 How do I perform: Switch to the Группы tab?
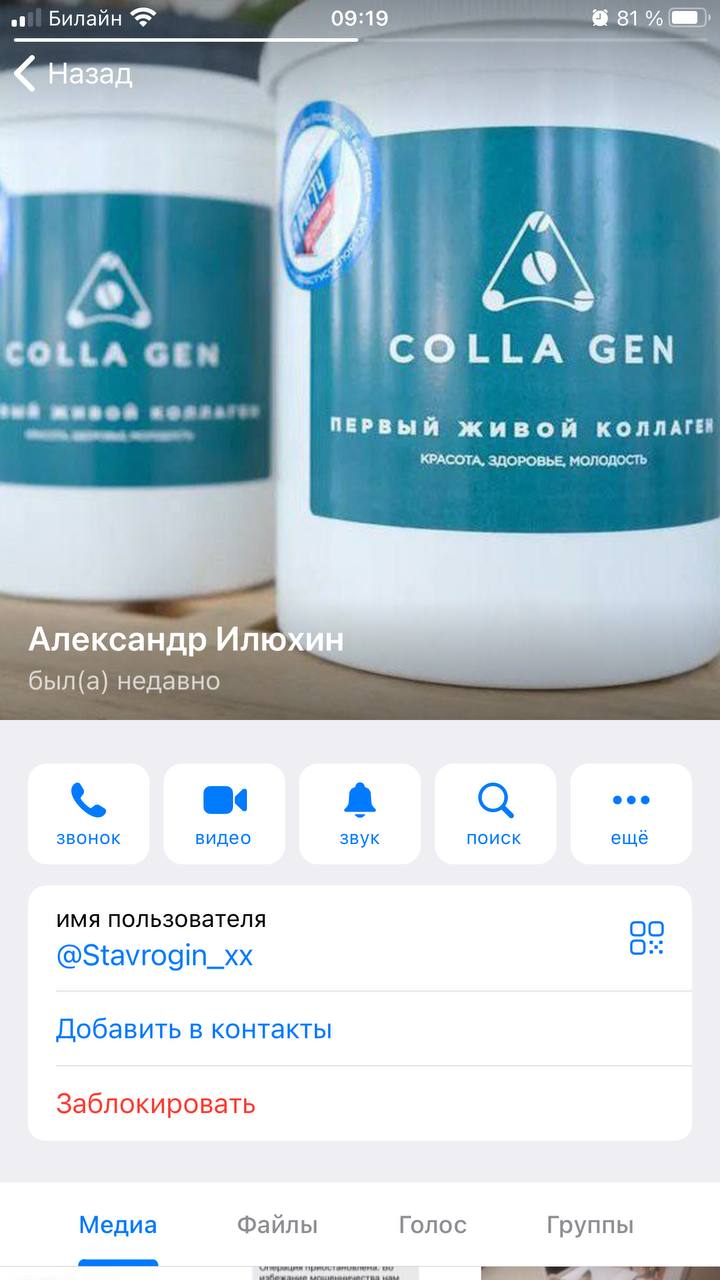(590, 1225)
